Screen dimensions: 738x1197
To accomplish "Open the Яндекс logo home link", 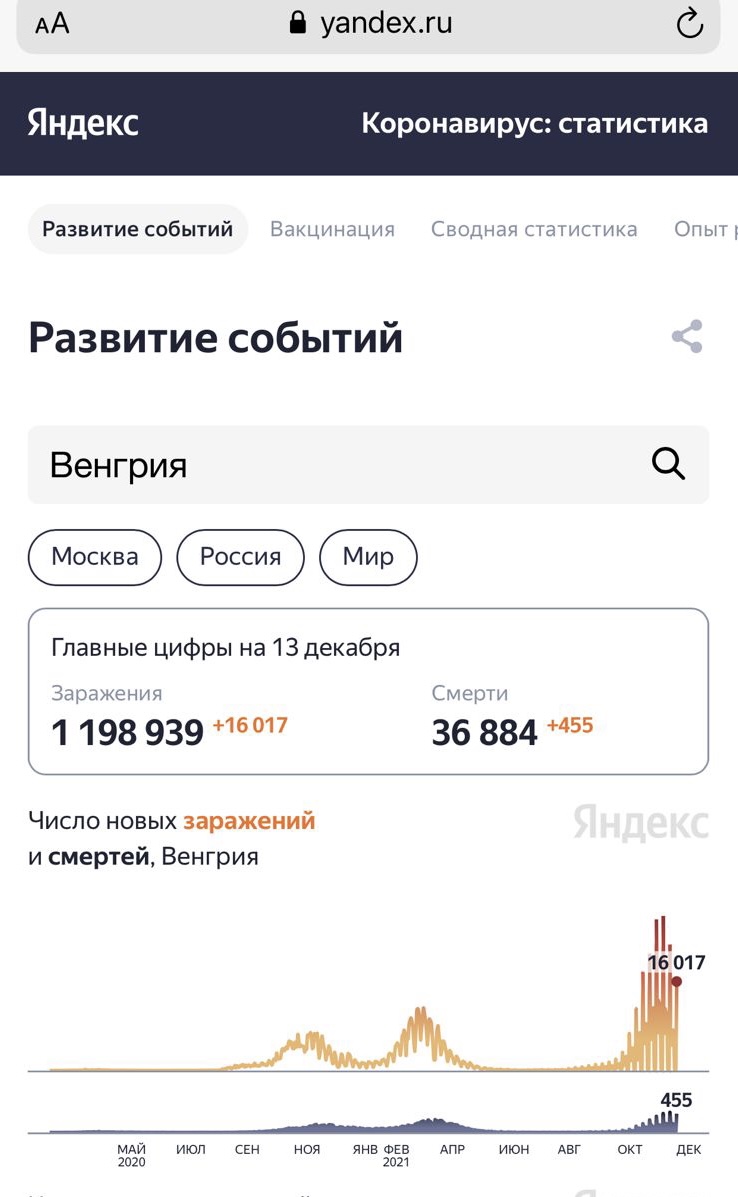I will coord(83,124).
